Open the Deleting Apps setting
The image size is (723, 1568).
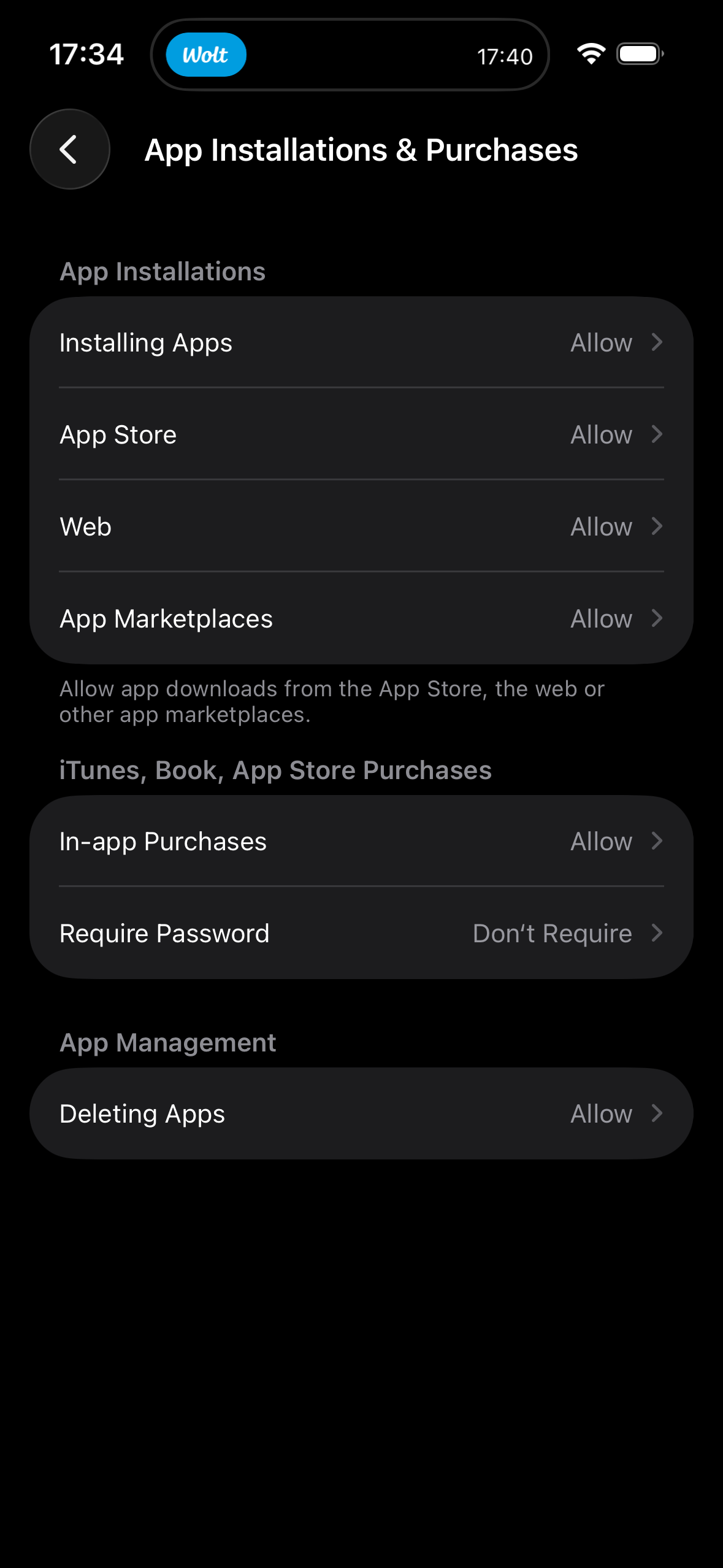tap(361, 1113)
